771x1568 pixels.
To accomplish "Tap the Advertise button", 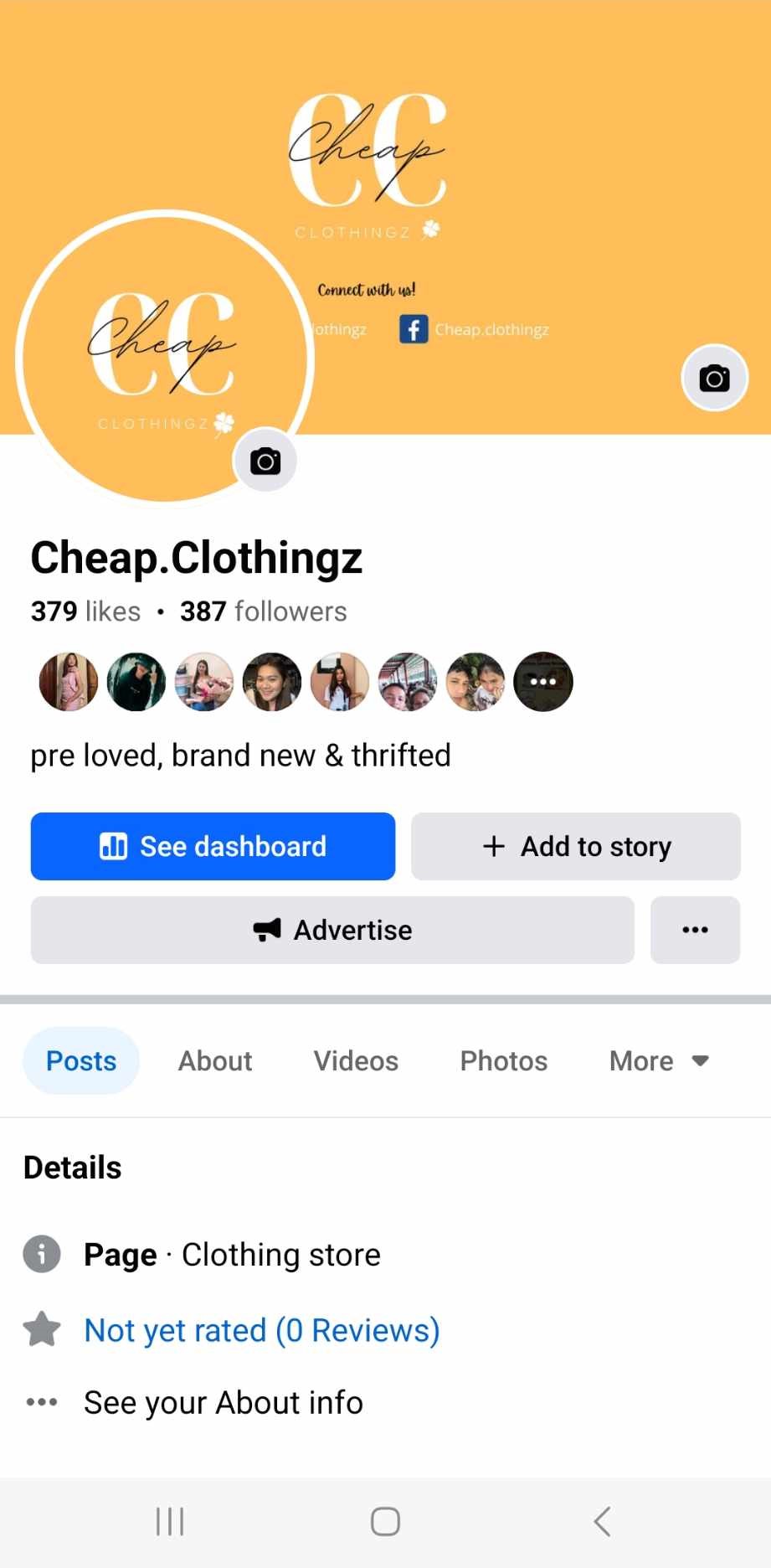I will [x=332, y=930].
